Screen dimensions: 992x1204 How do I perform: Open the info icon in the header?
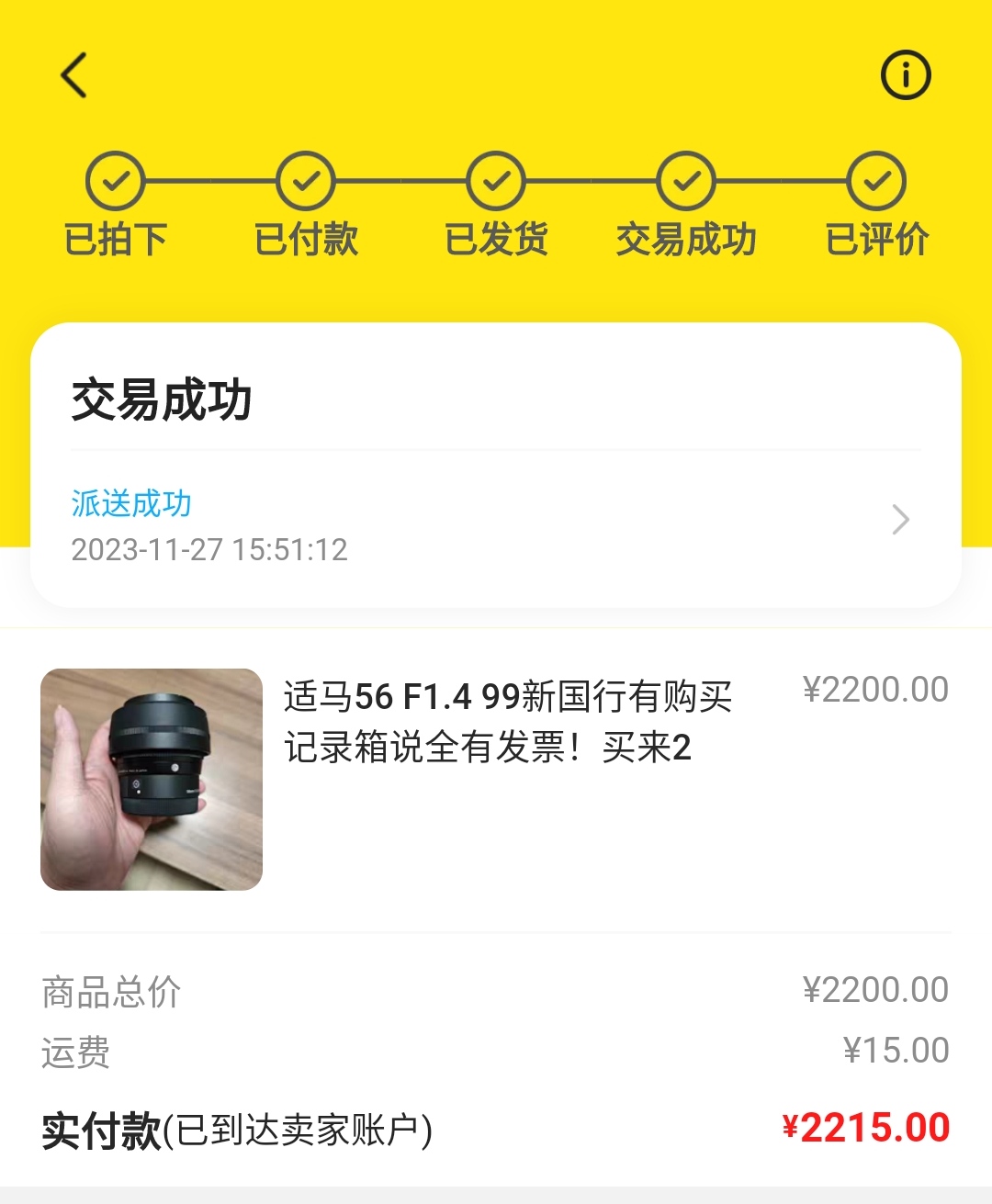906,74
